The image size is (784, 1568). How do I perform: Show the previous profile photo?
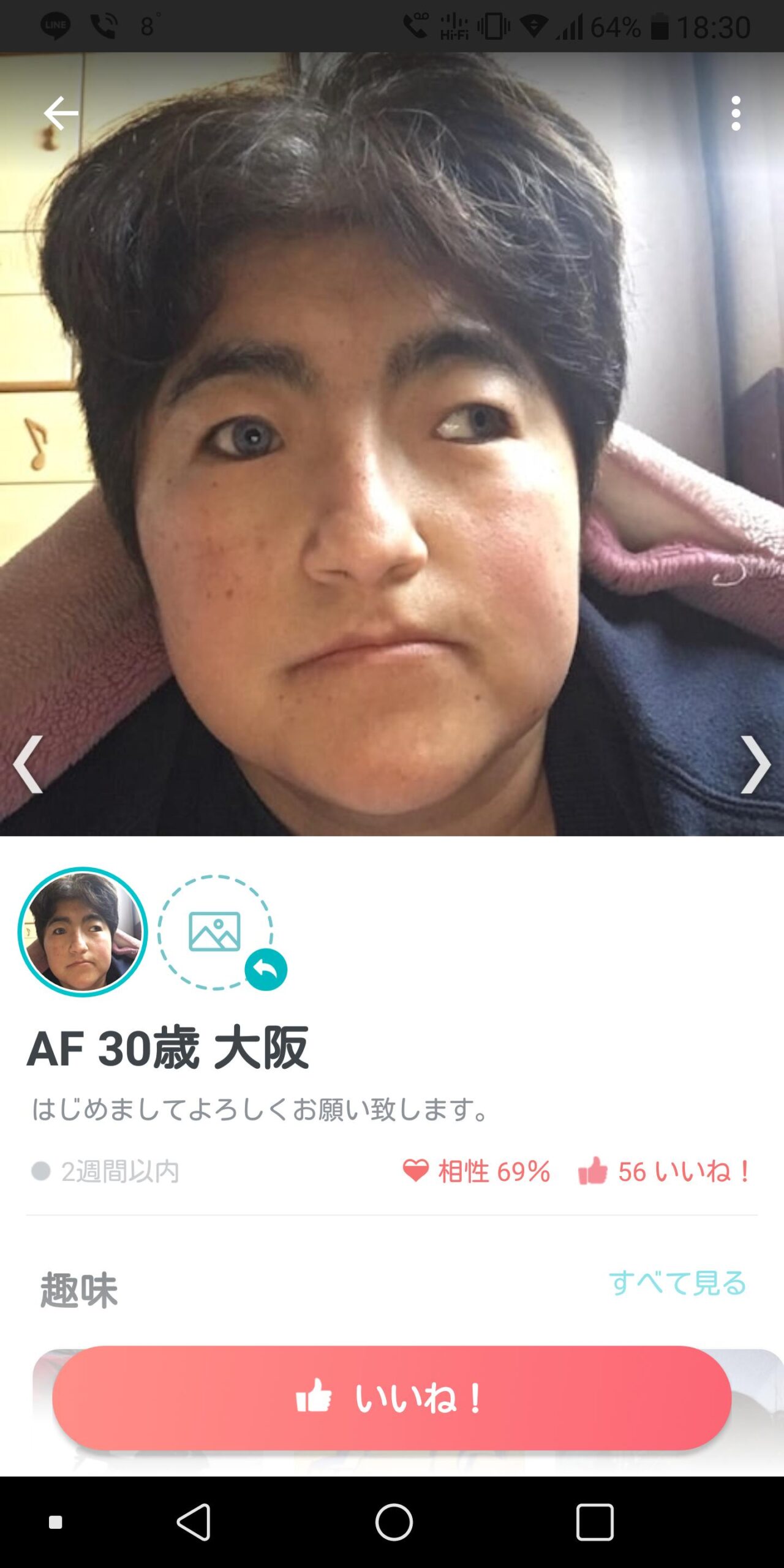(28, 764)
